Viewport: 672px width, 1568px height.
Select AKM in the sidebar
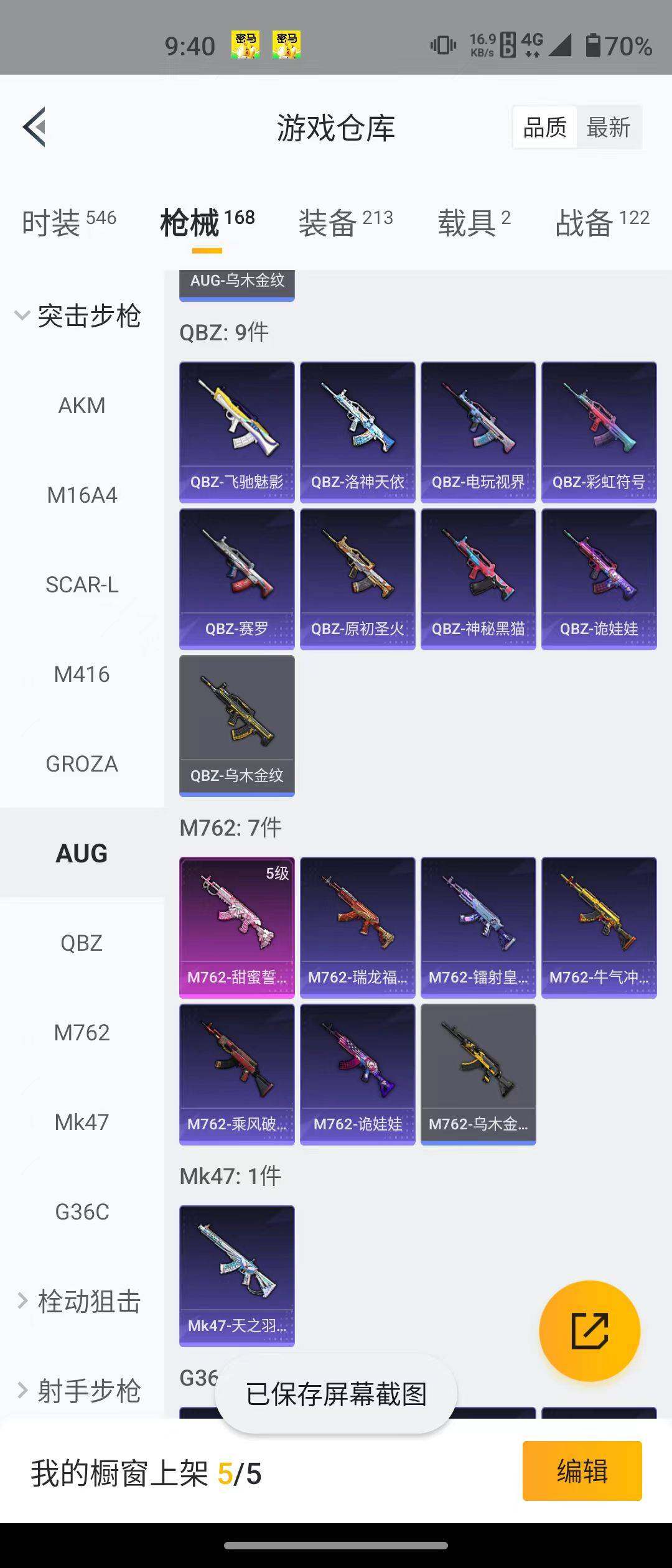coord(82,406)
